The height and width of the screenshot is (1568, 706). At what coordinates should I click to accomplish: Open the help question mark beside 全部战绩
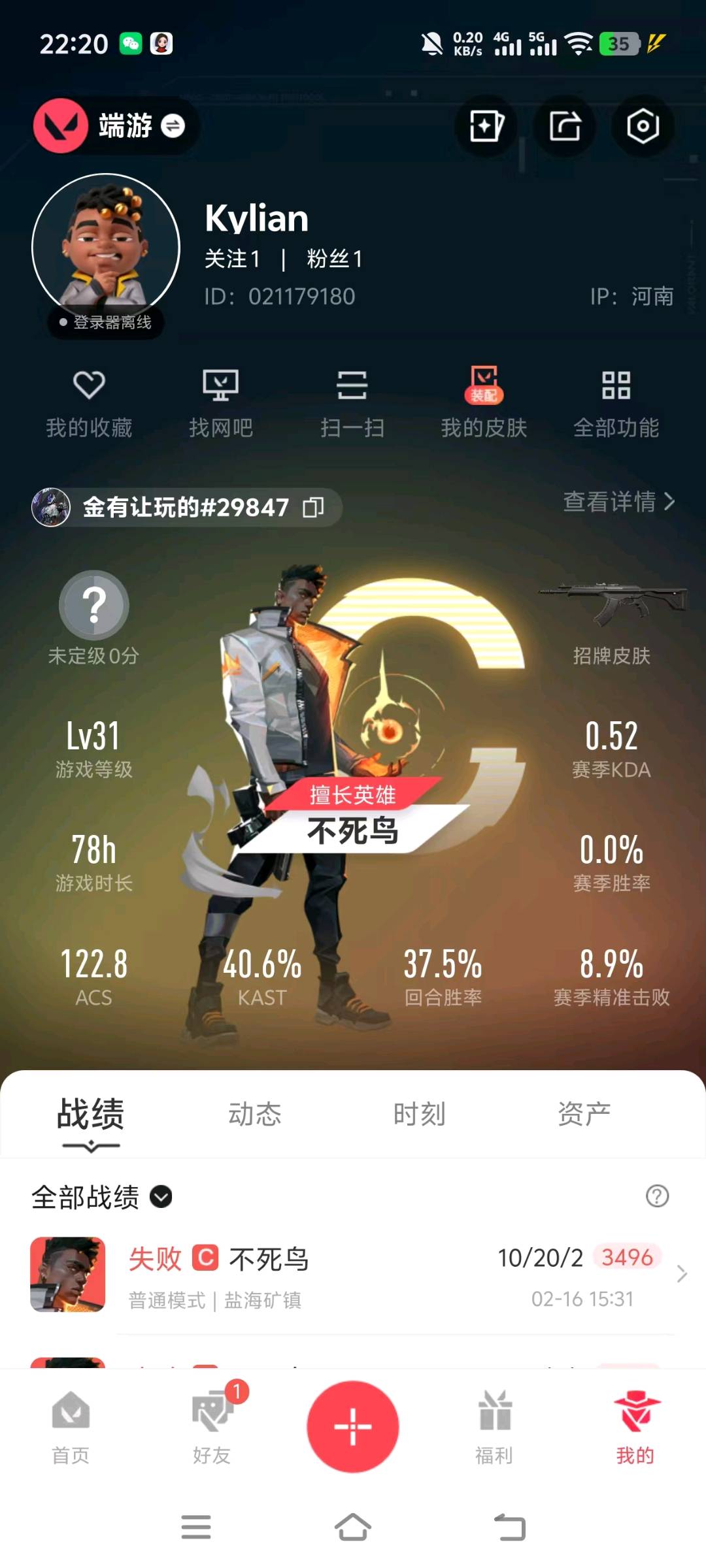[x=657, y=1196]
